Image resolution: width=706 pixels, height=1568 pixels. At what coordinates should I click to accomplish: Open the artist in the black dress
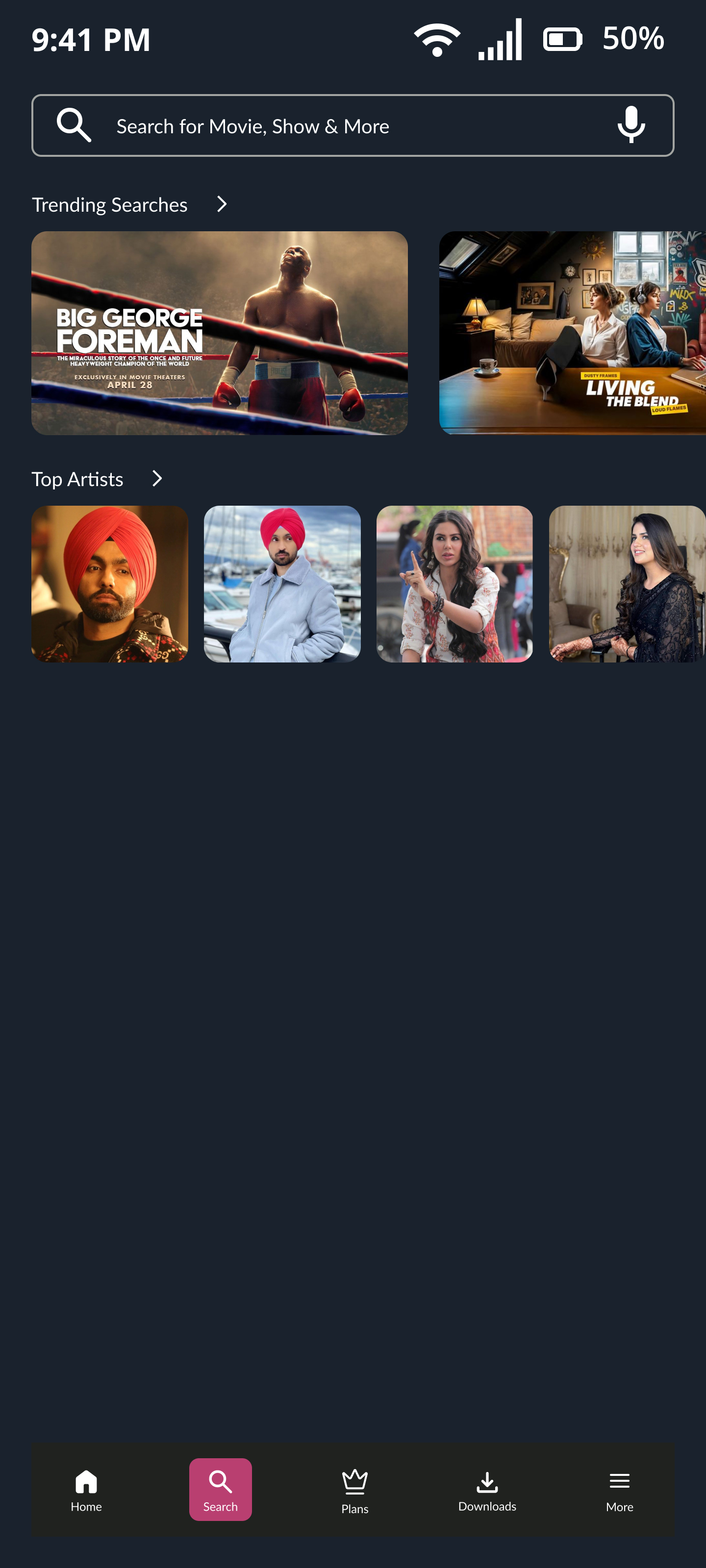[628, 584]
